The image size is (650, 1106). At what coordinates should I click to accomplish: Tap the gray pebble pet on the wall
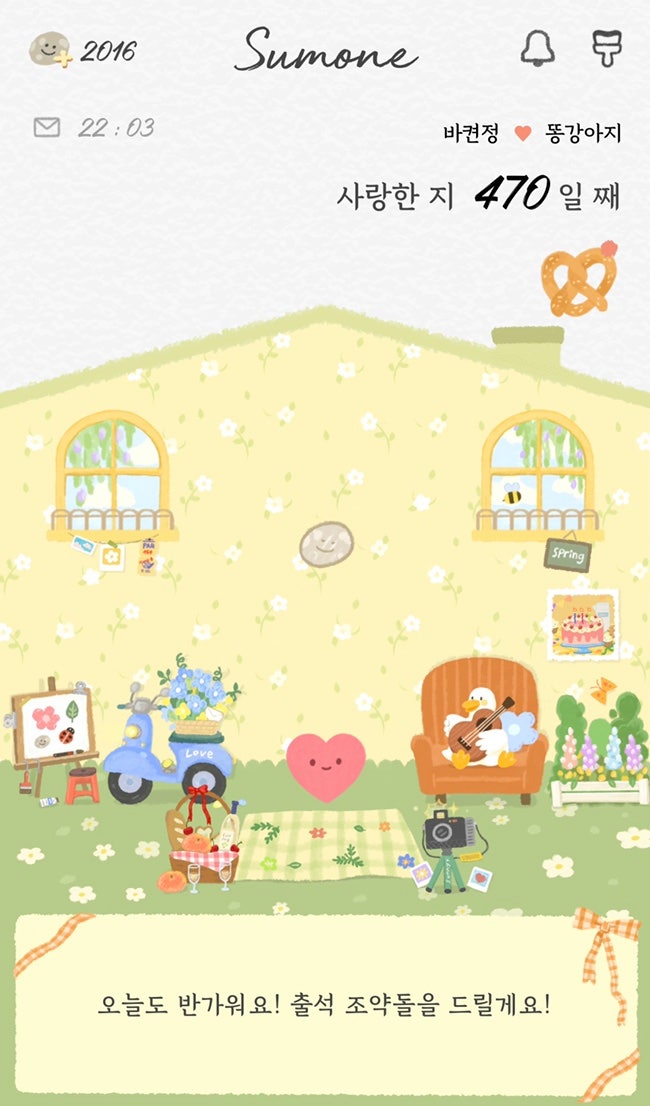[x=326, y=543]
